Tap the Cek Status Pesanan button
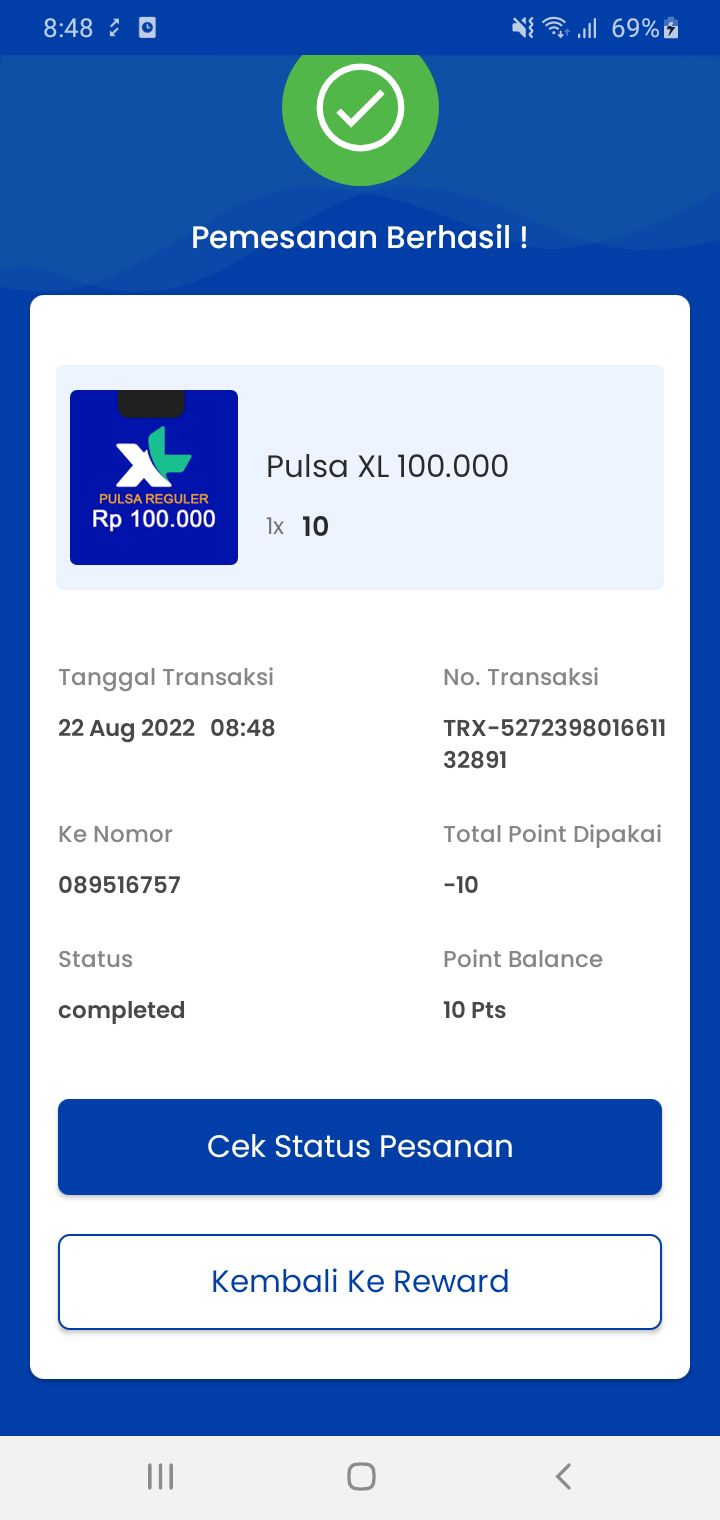Viewport: 720px width, 1520px height. pyautogui.click(x=360, y=1147)
